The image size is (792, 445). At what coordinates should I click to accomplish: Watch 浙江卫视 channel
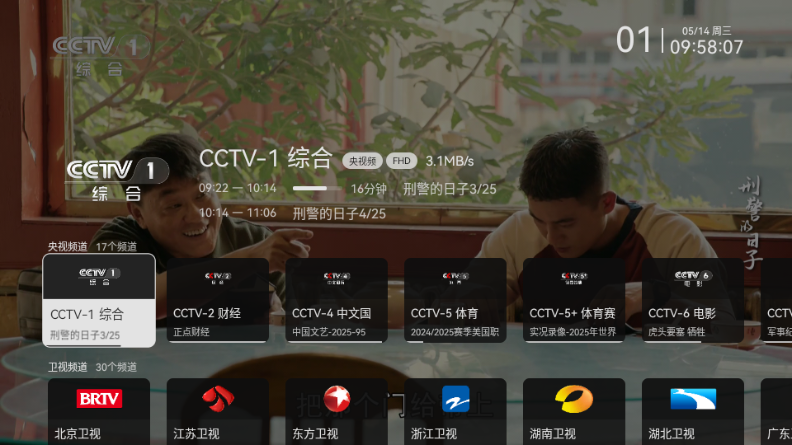point(455,411)
